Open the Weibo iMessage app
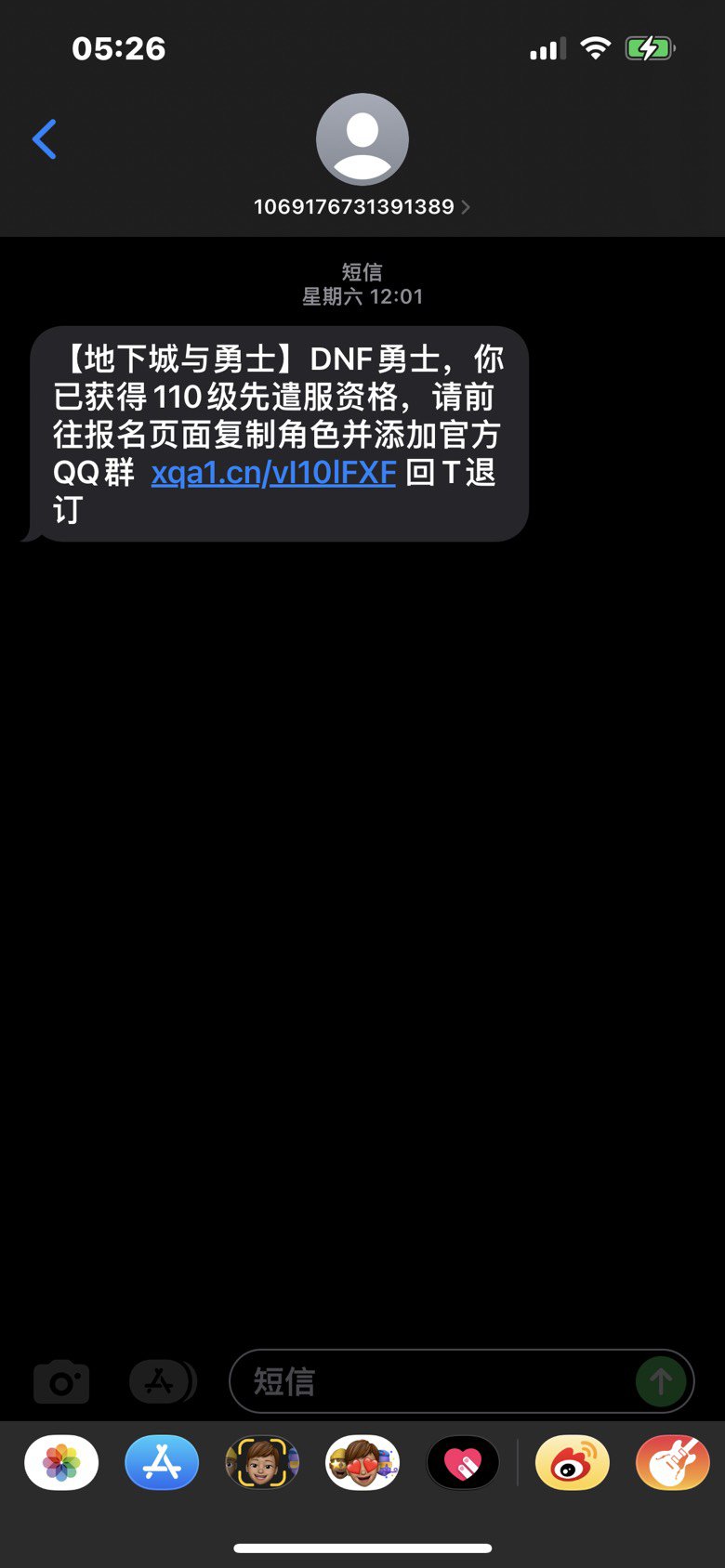 pos(573,1463)
